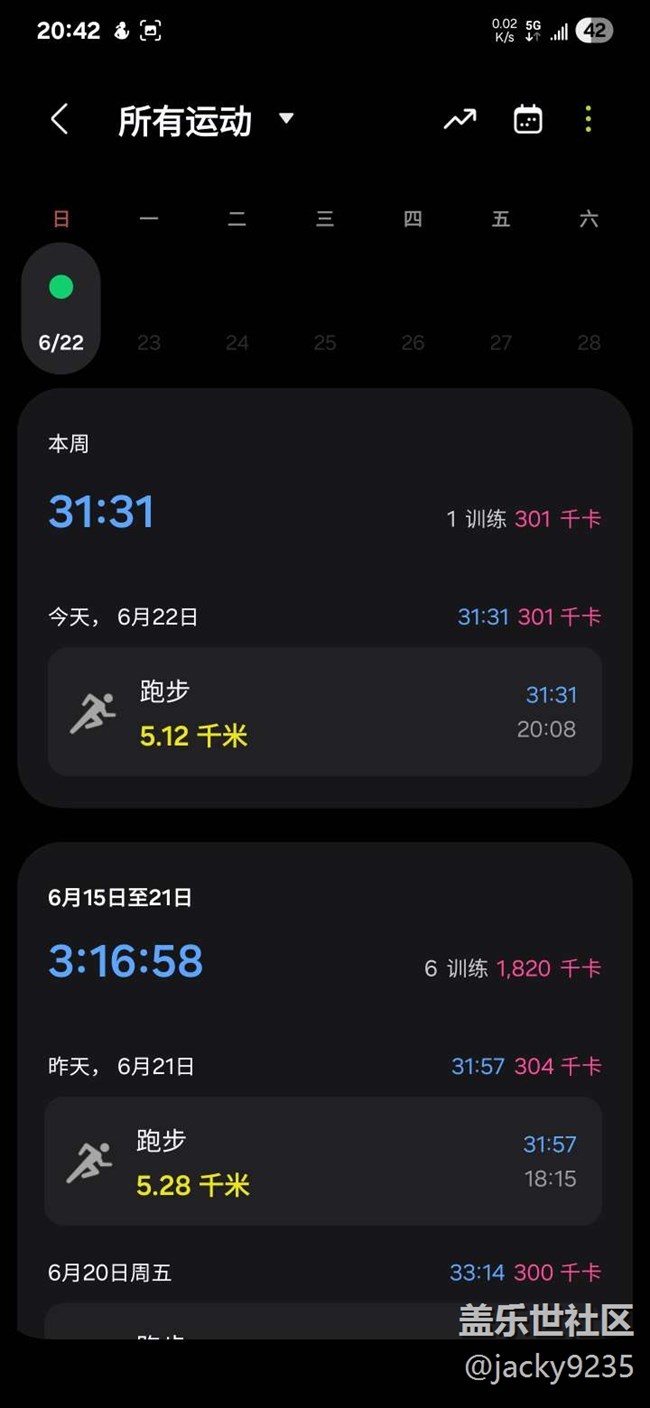Open the three-dot overflow menu
Screen dimensions: 650x1408
click(x=588, y=120)
